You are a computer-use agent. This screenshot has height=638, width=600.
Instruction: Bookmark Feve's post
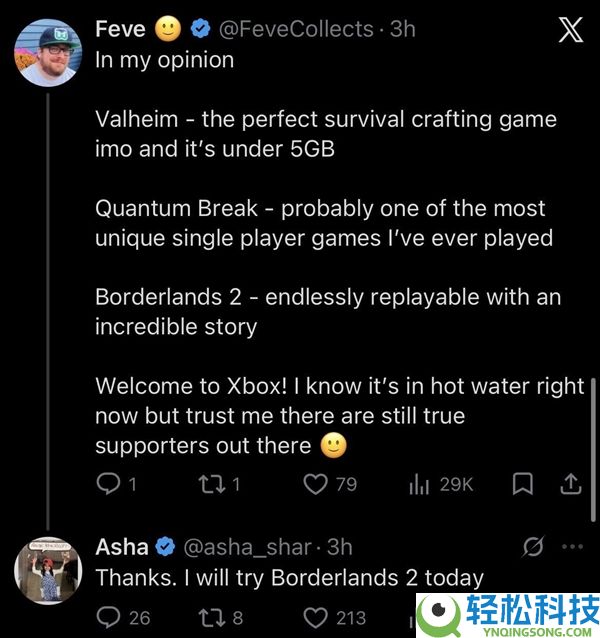[522, 484]
